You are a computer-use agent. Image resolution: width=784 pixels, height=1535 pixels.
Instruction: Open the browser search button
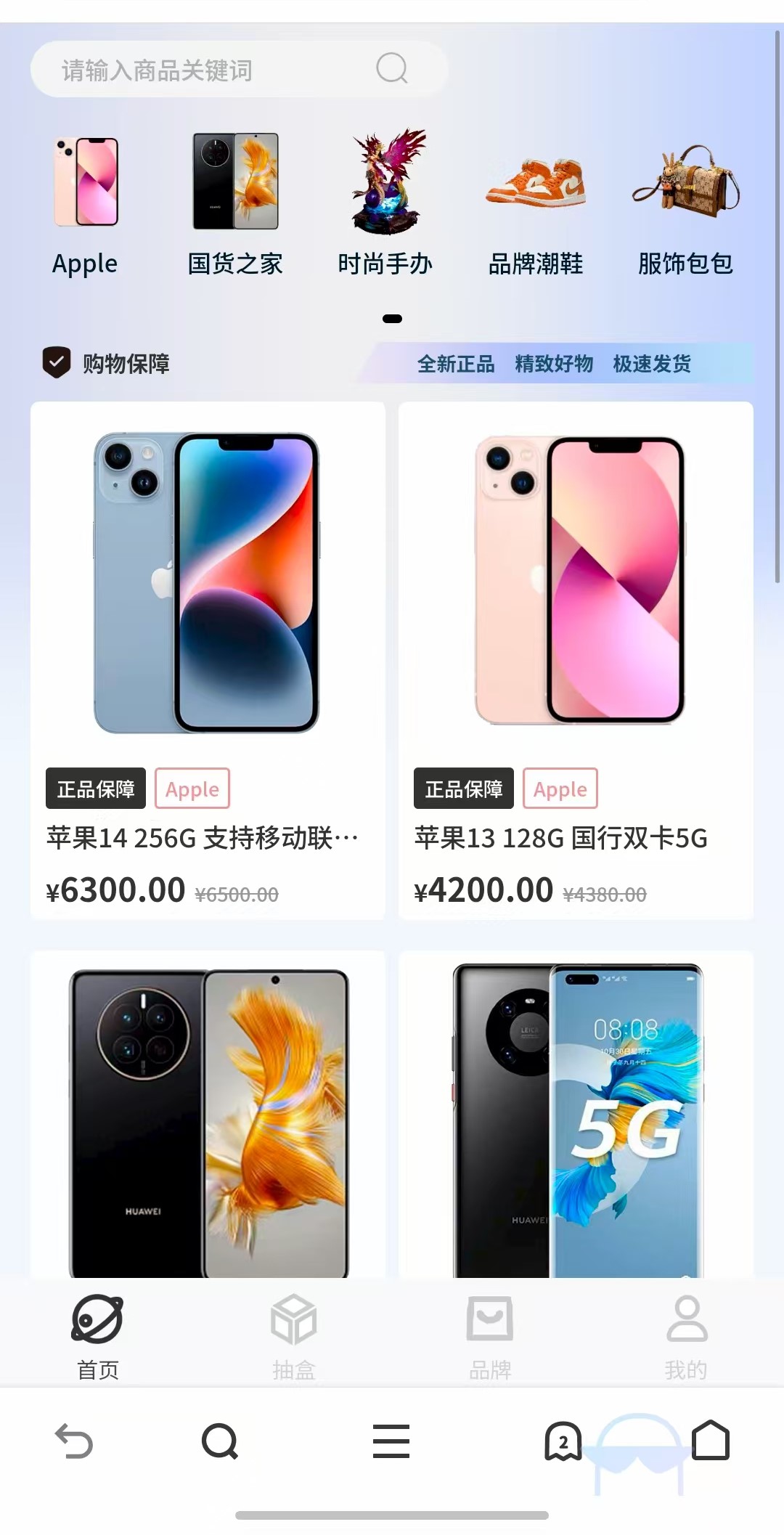pos(220,1441)
